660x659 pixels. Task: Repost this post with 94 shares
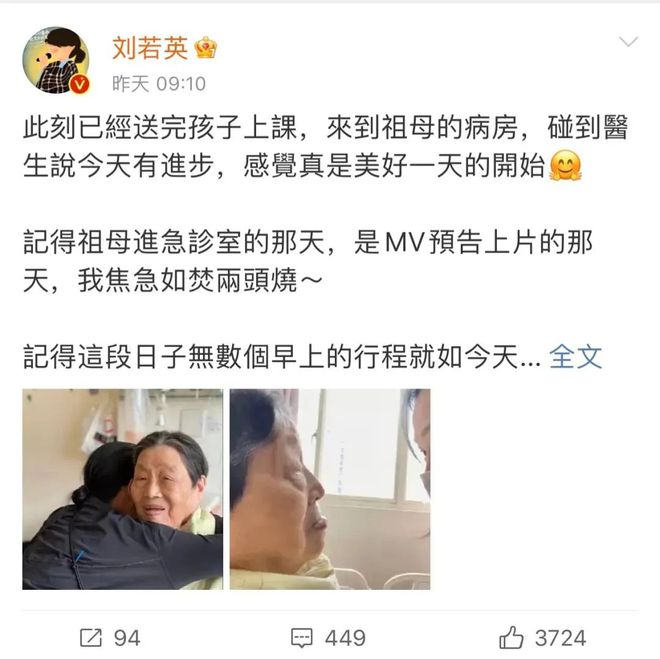[110, 637]
